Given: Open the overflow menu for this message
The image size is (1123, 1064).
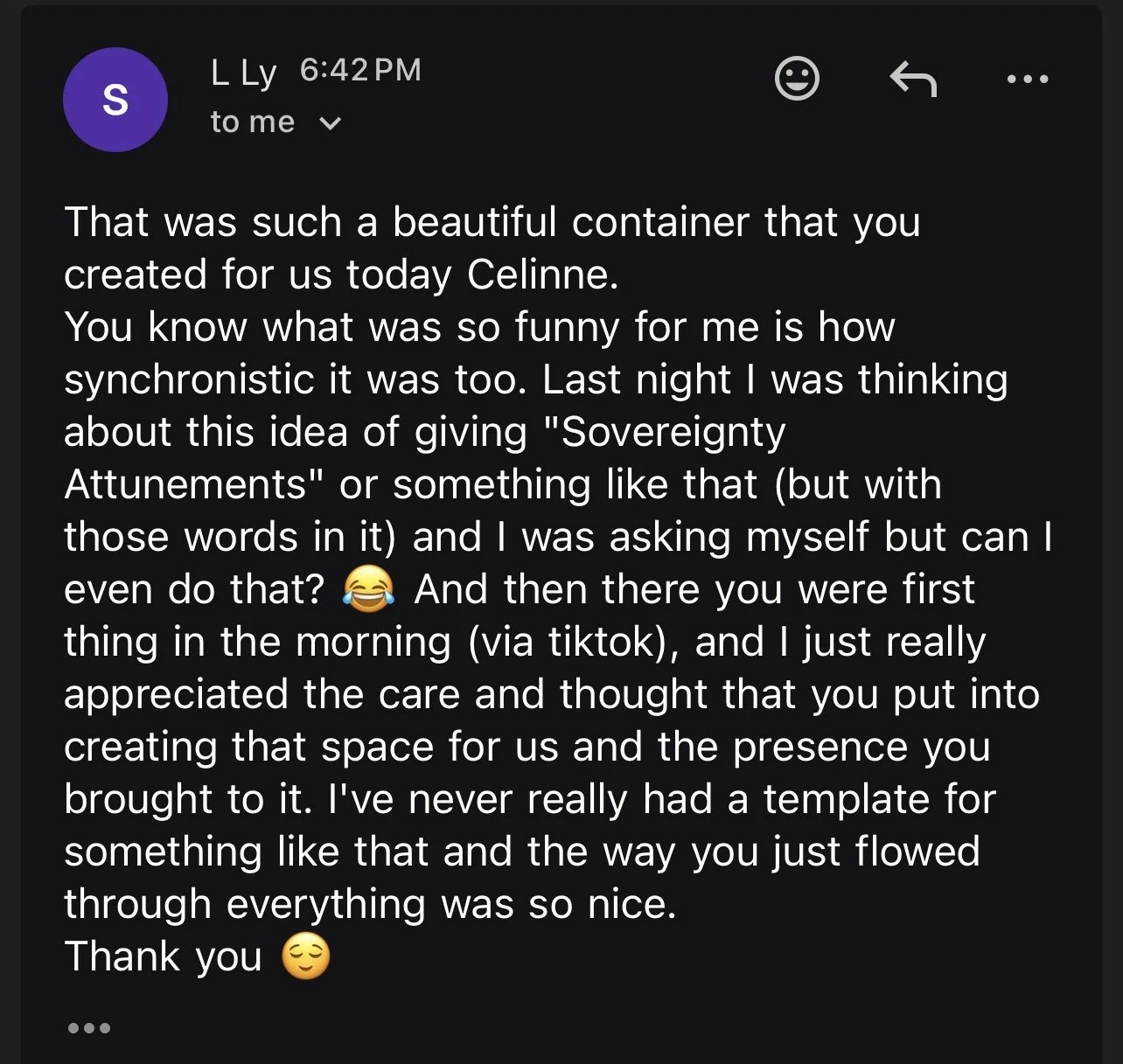Looking at the screenshot, I should 1028,79.
